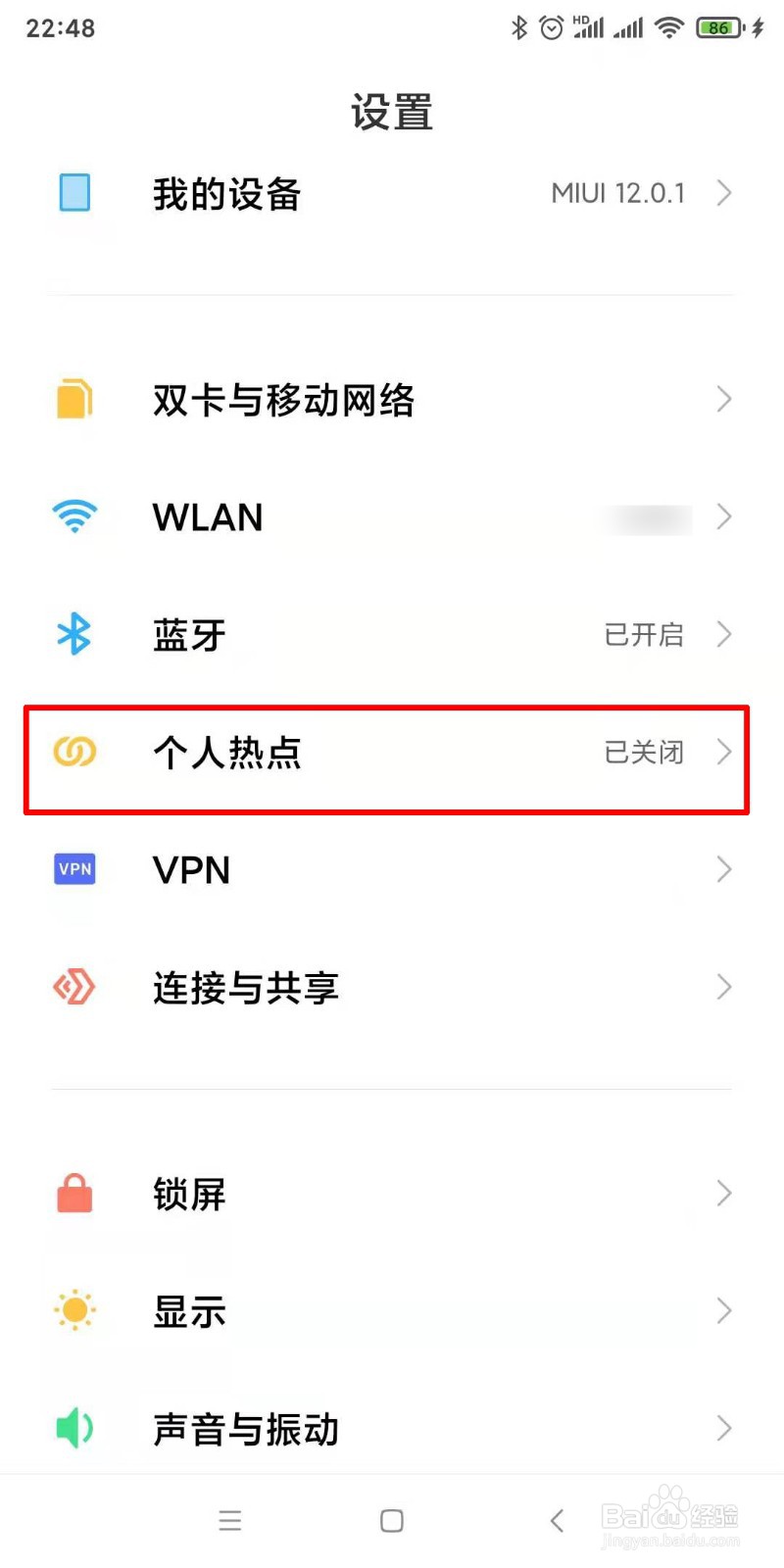
Task: Click the MIUI 12.0.1 version text
Action: point(617,193)
